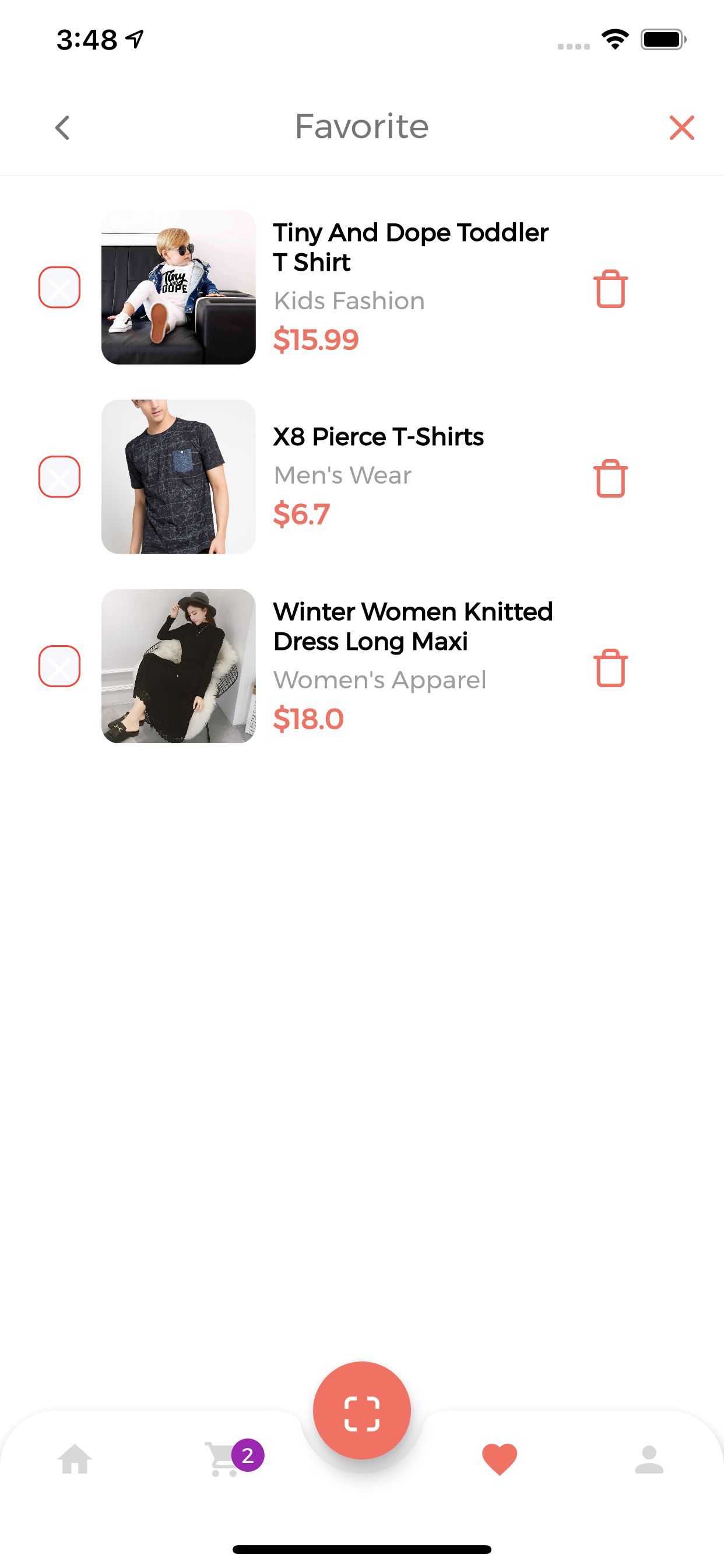This screenshot has width=724, height=1568.
Task: Check the box for X8 Pierce T-Shirts
Action: (x=59, y=477)
